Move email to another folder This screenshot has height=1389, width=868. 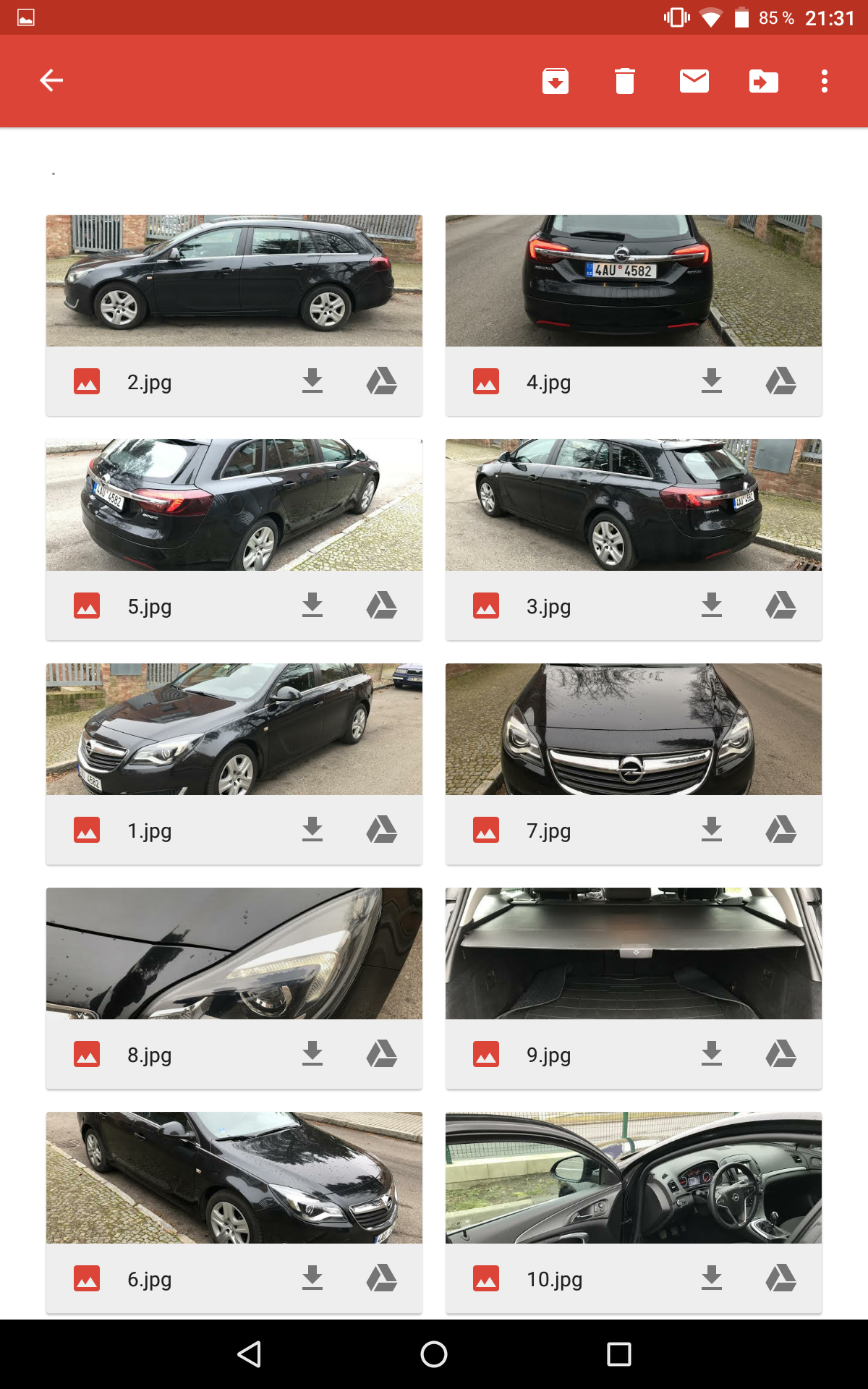point(763,81)
